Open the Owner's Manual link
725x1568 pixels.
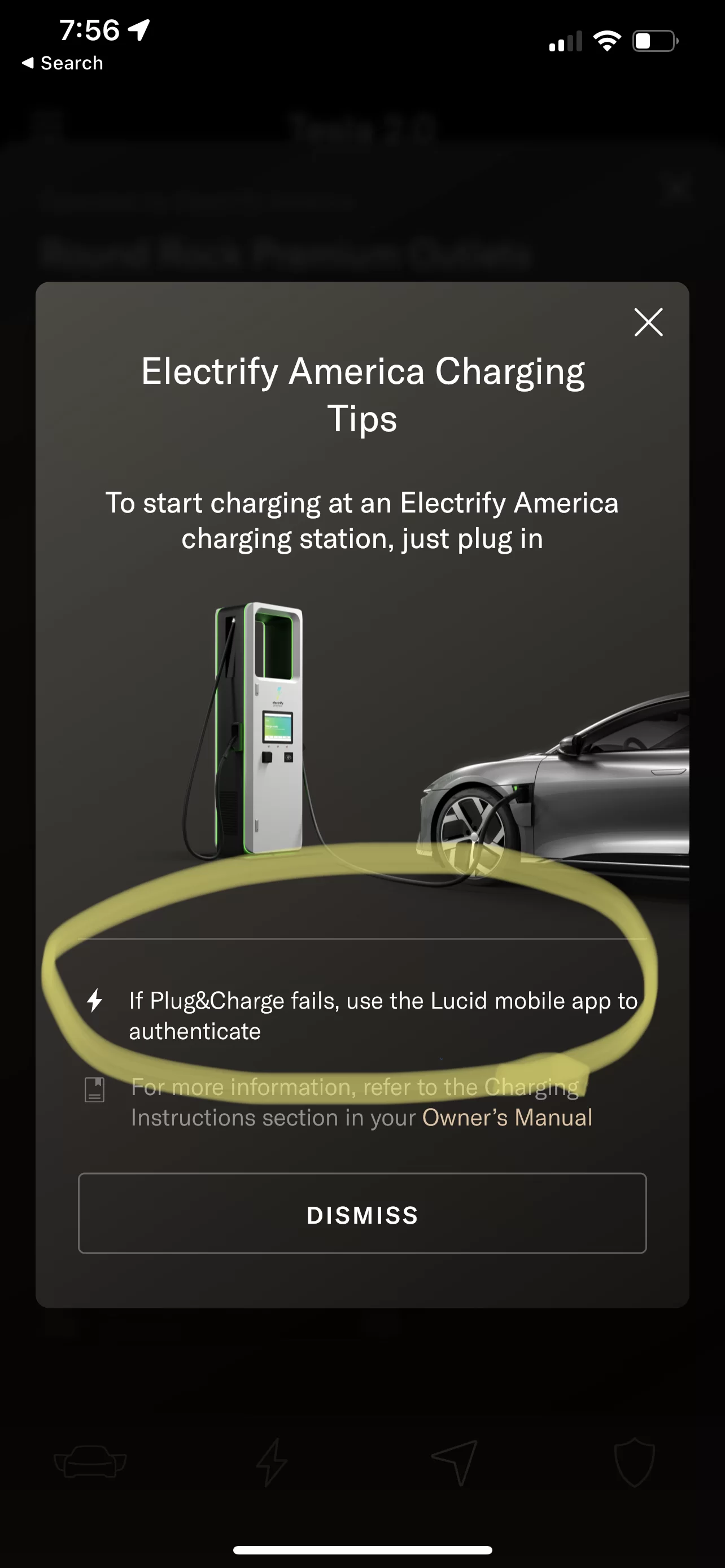point(507,1118)
